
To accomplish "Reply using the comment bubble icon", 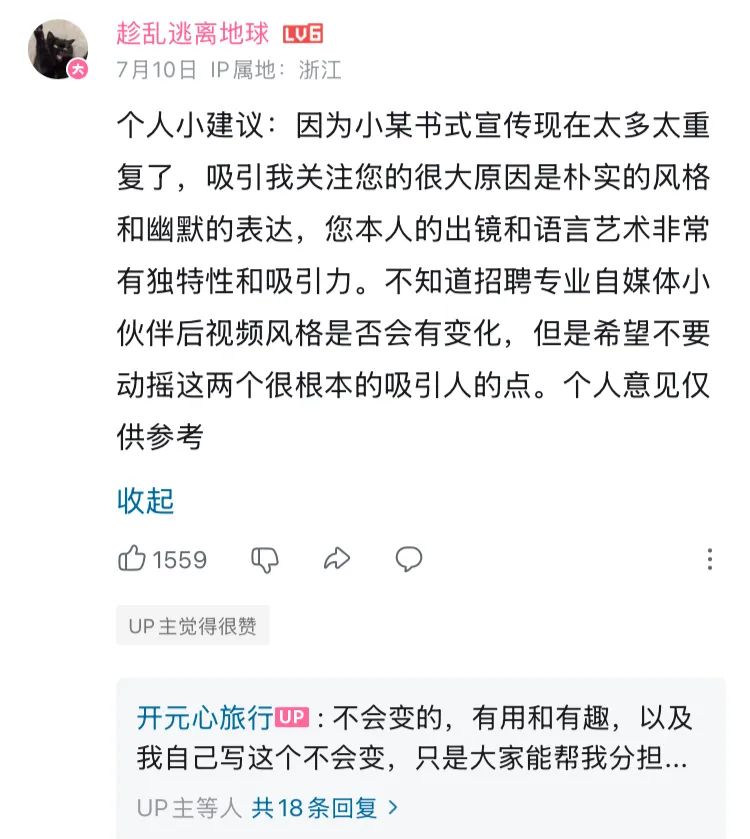I will click(408, 559).
